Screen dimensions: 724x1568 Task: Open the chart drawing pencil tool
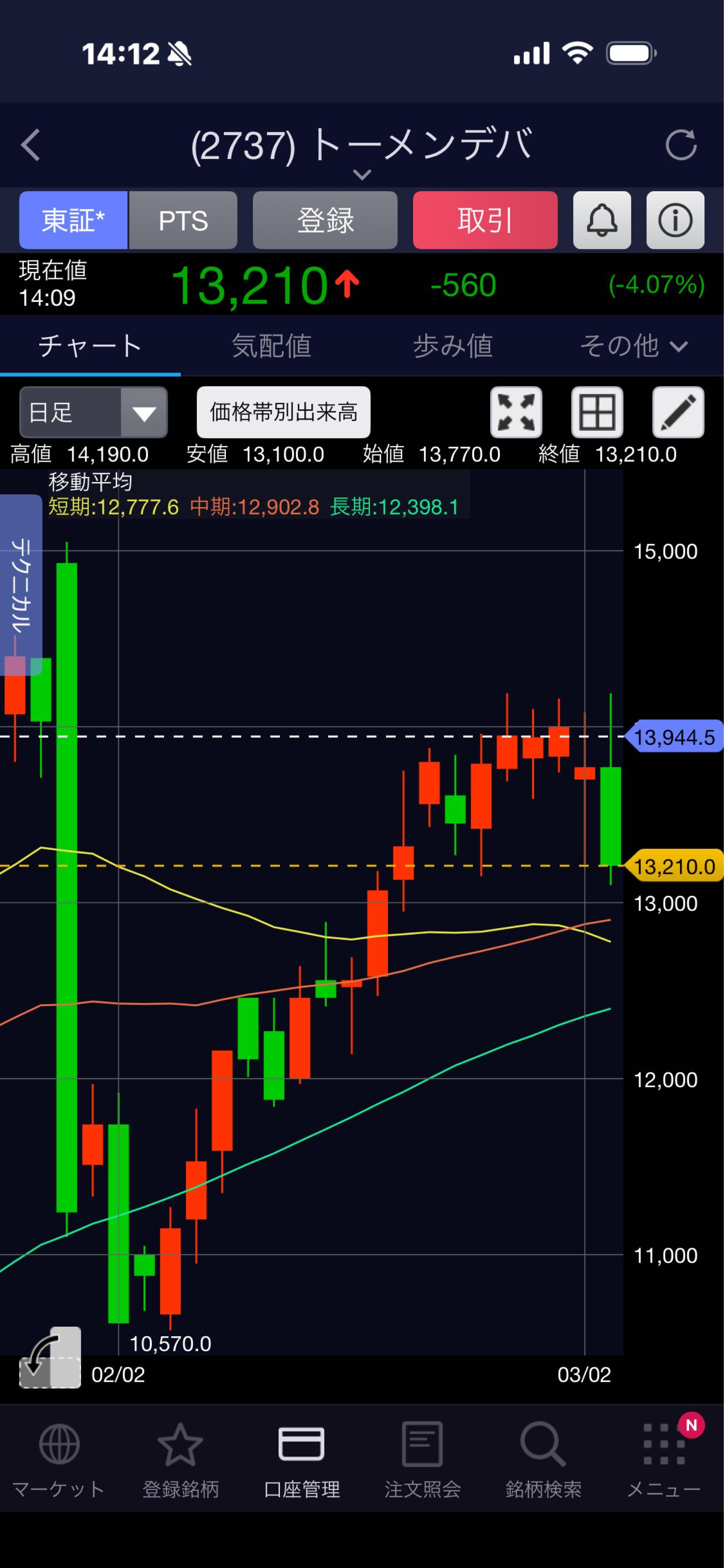pyautogui.click(x=678, y=412)
